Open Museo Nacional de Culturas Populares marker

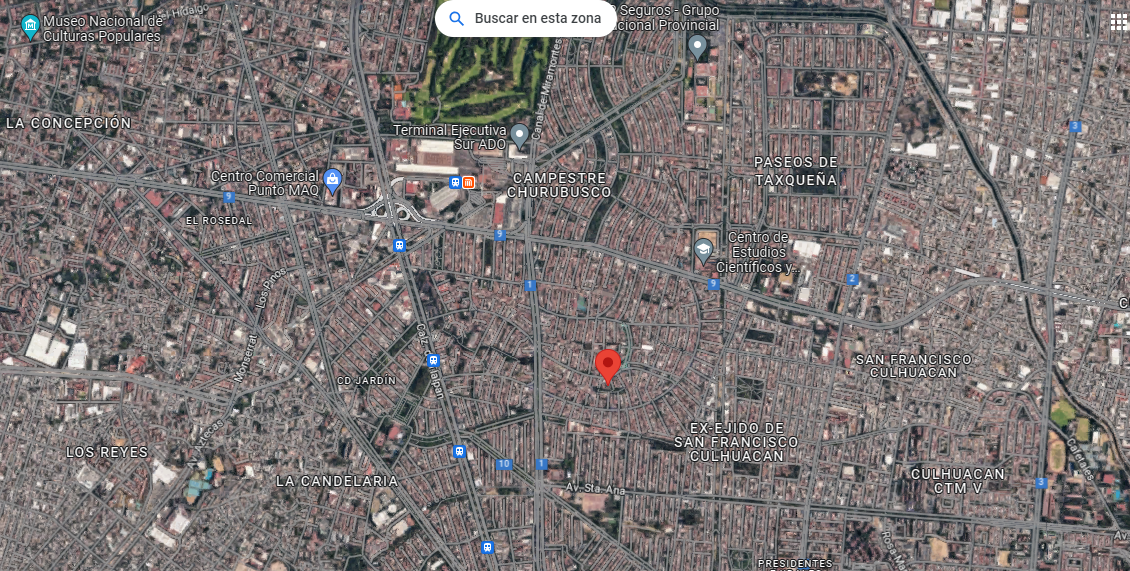click(30, 27)
